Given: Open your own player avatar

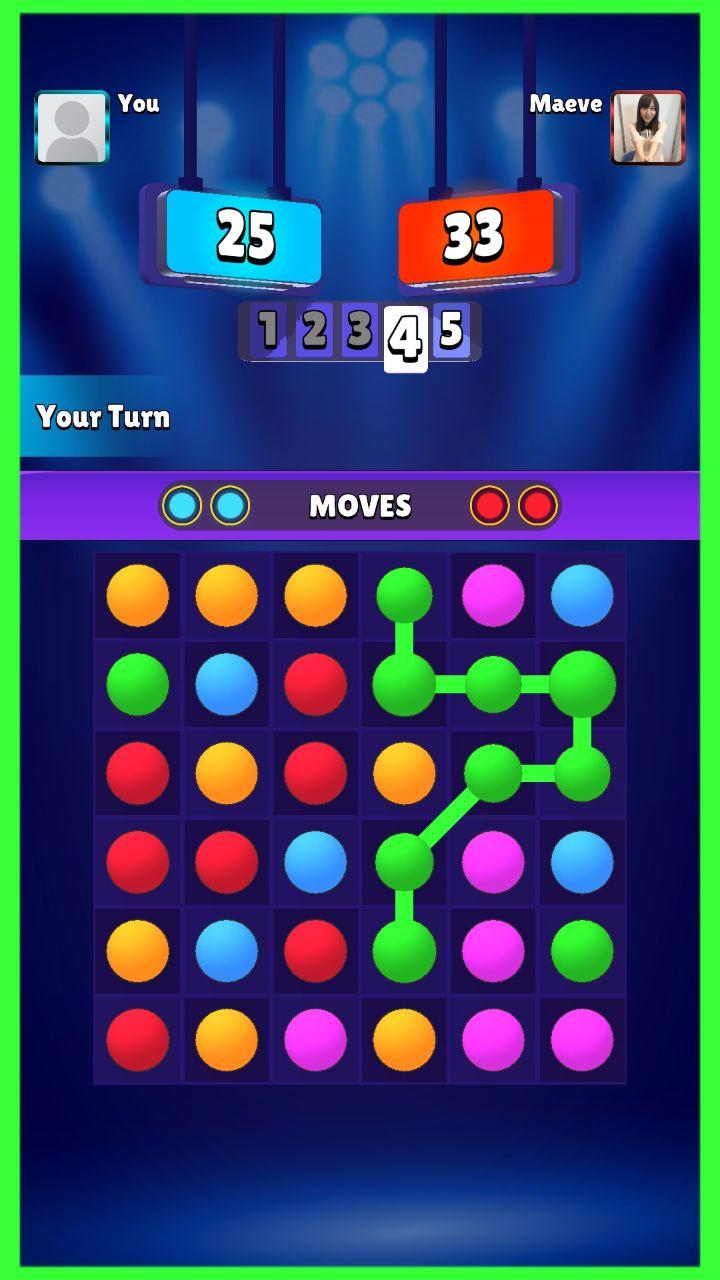Looking at the screenshot, I should pyautogui.click(x=72, y=128).
